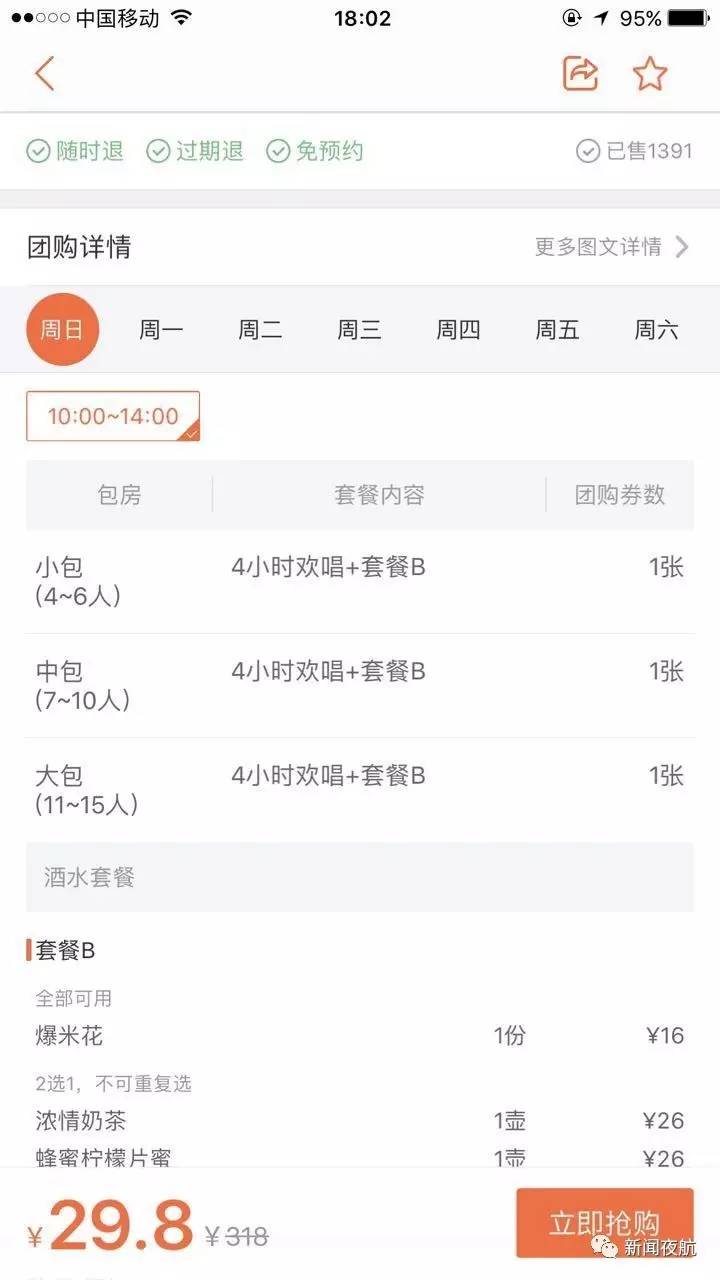Switch to the 周三 tab

coord(359,330)
